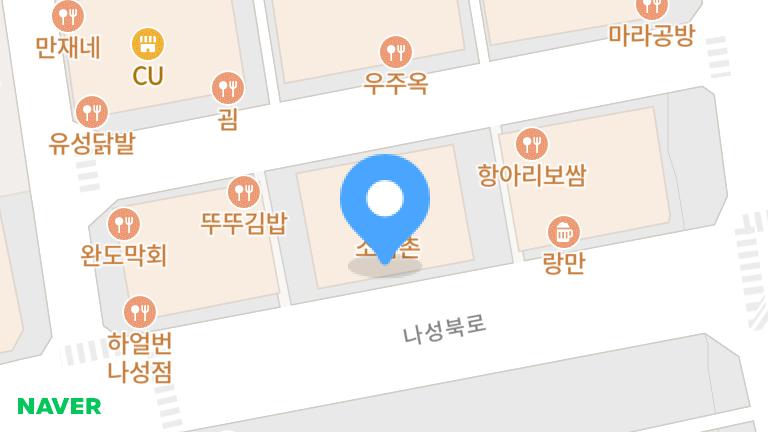Open the 마라공방 restaurant marker
Image resolution: width=768 pixels, height=432 pixels.
click(651, 8)
